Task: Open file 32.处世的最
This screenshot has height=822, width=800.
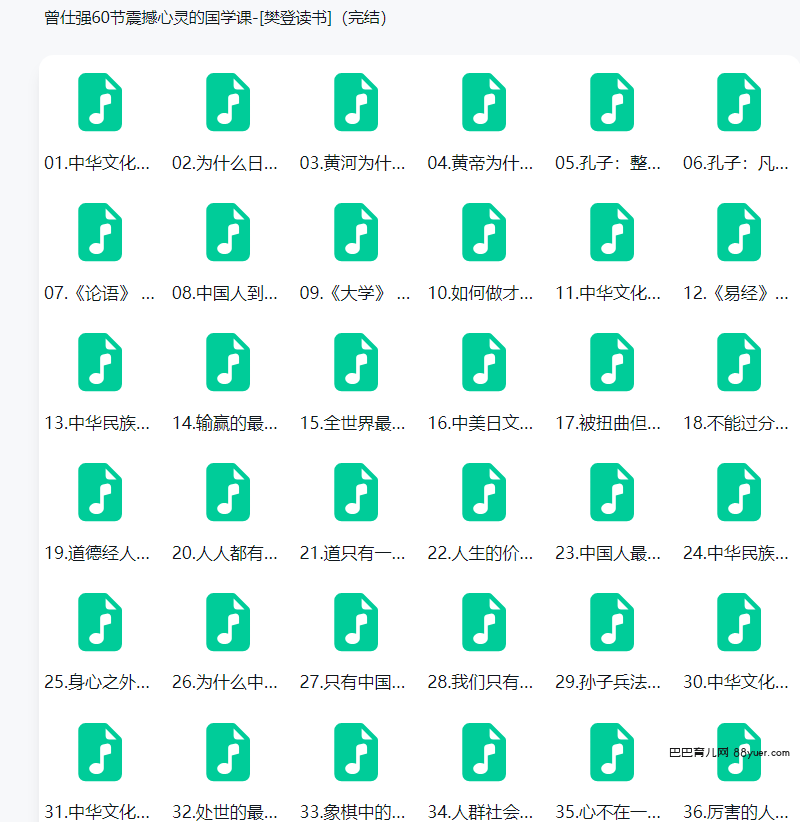Action: point(227,753)
